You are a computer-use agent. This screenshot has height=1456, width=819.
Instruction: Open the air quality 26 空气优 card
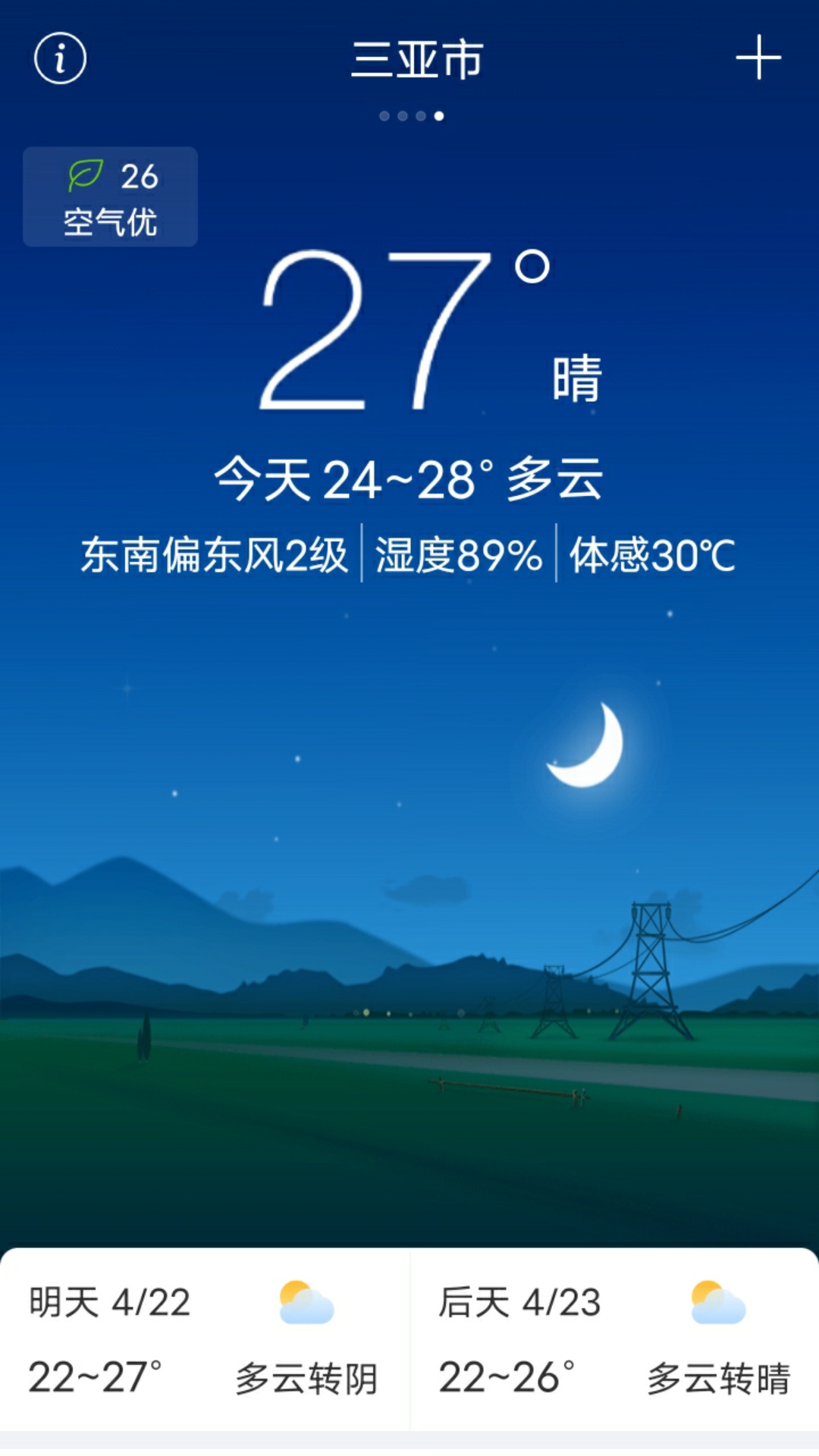(x=110, y=197)
